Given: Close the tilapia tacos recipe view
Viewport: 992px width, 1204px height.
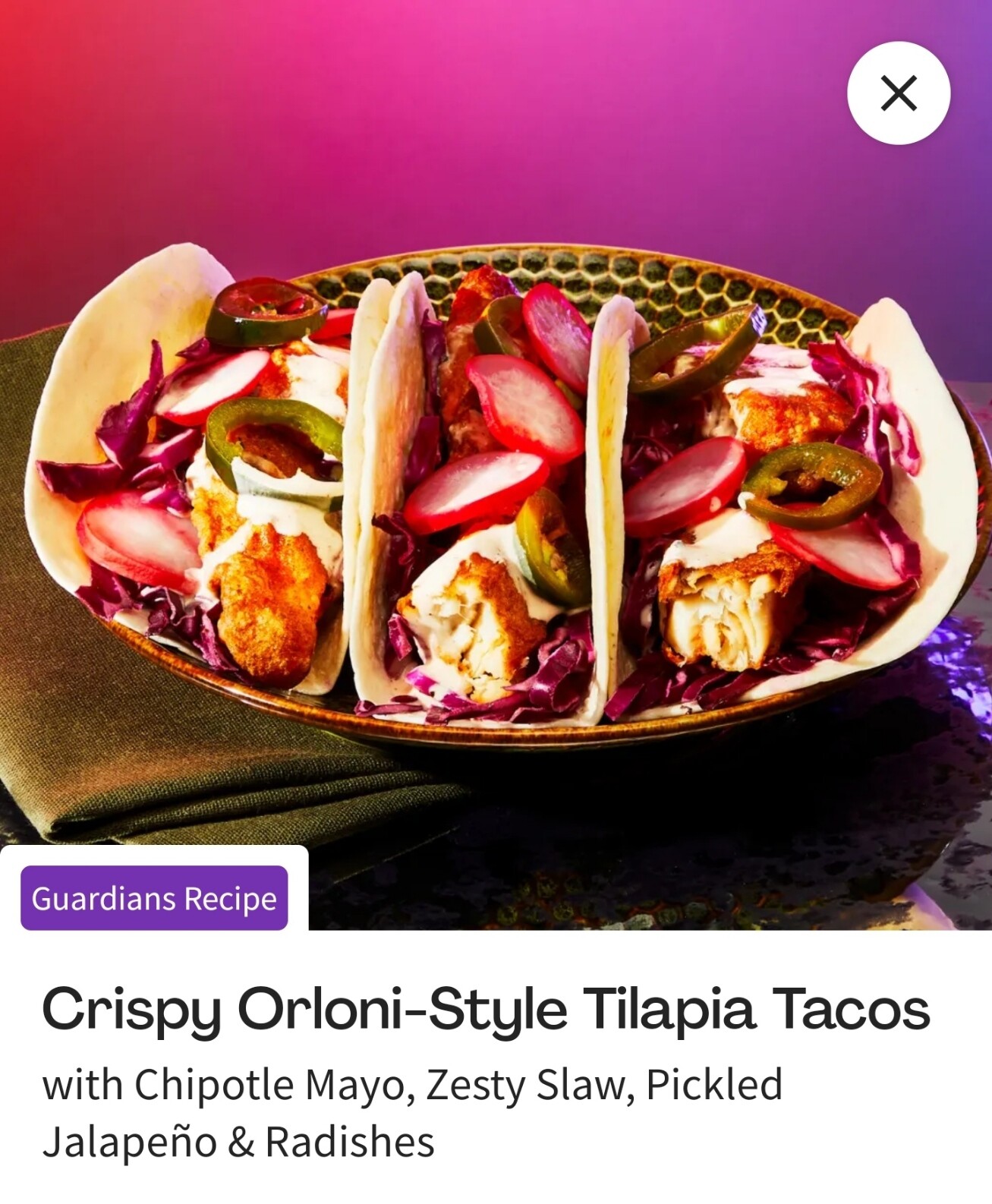Looking at the screenshot, I should click(x=899, y=93).
